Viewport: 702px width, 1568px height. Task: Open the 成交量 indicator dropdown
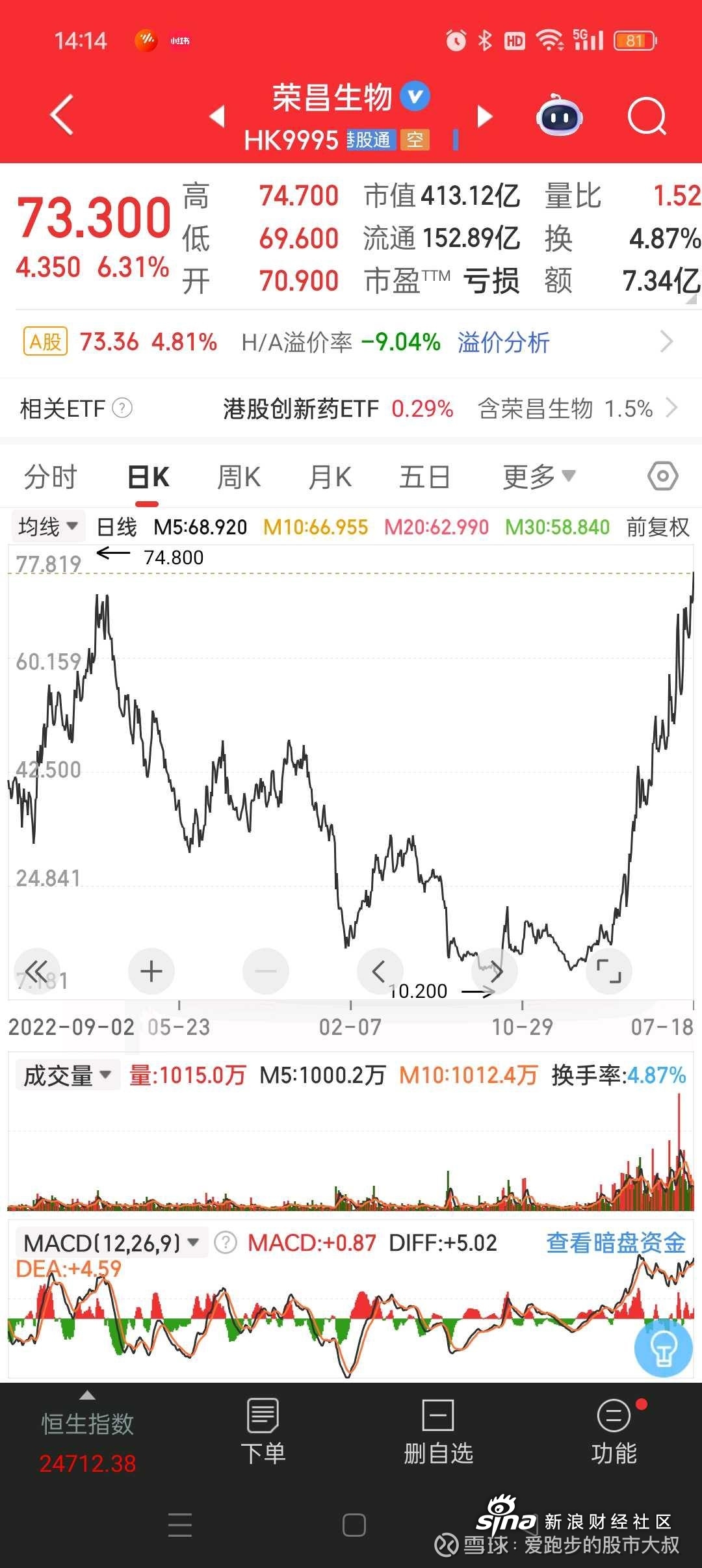point(67,1075)
